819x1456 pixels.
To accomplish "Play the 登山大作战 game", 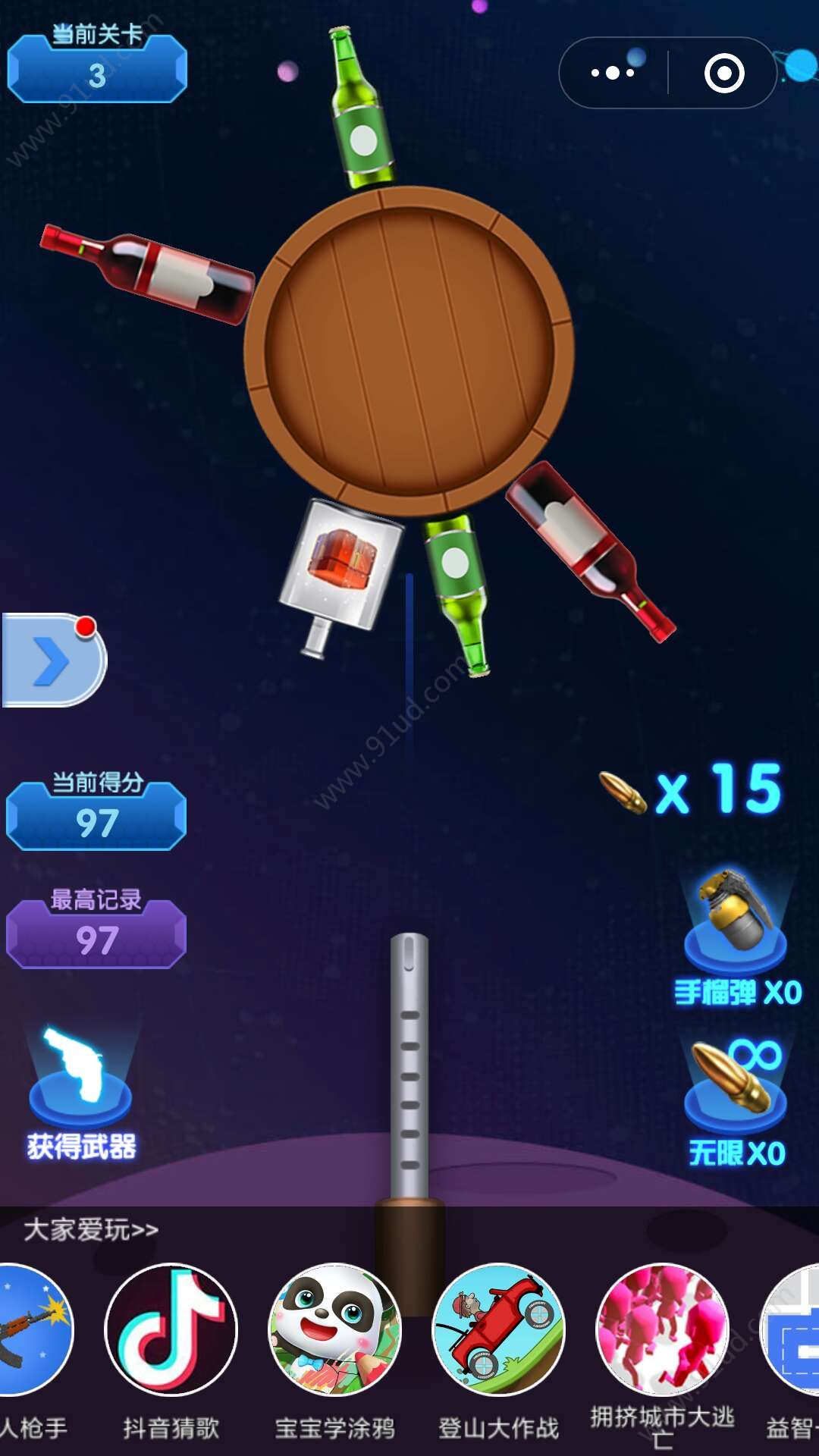I will click(498, 1329).
